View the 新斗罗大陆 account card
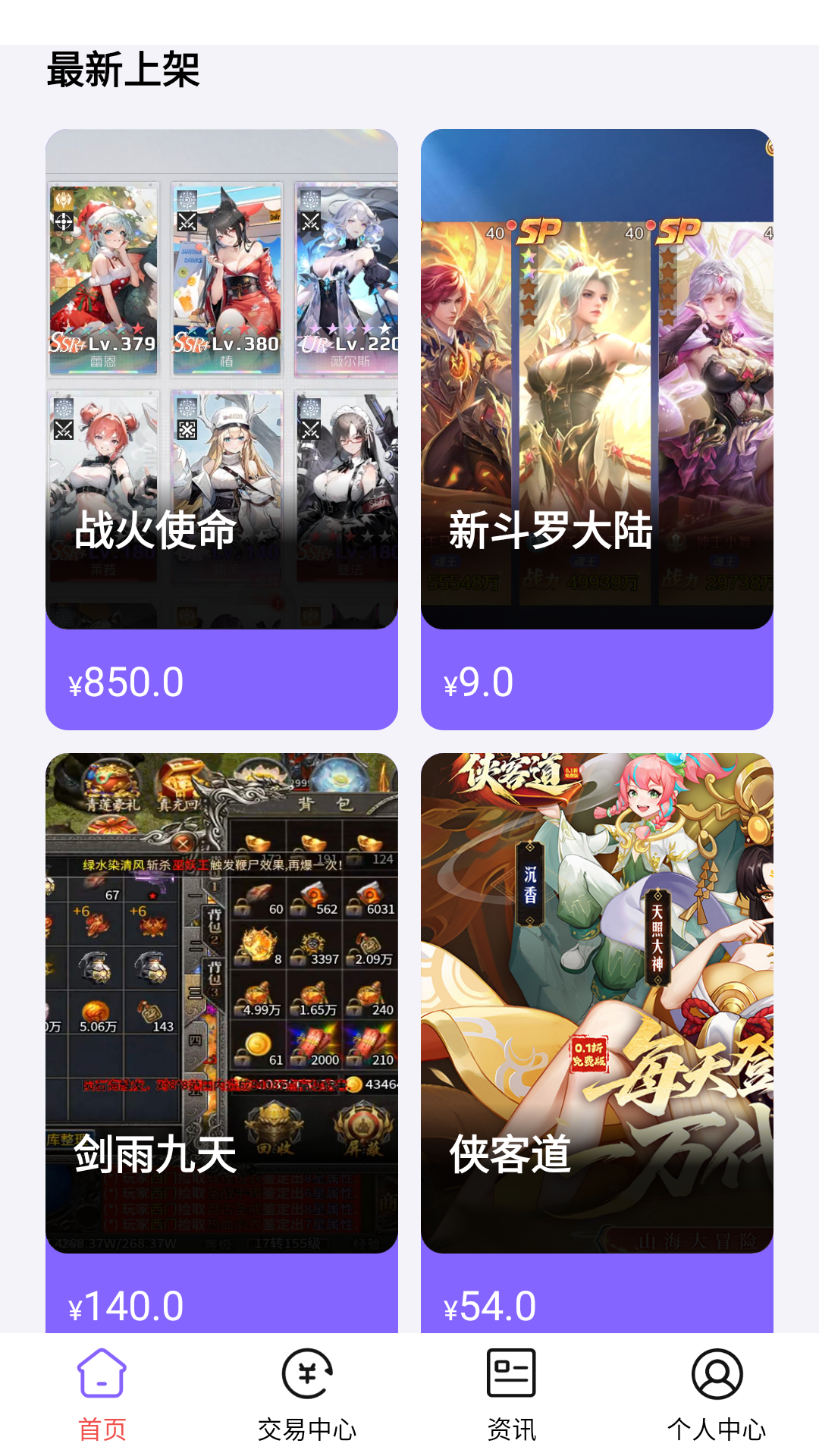Image resolution: width=819 pixels, height=1456 pixels. point(597,428)
